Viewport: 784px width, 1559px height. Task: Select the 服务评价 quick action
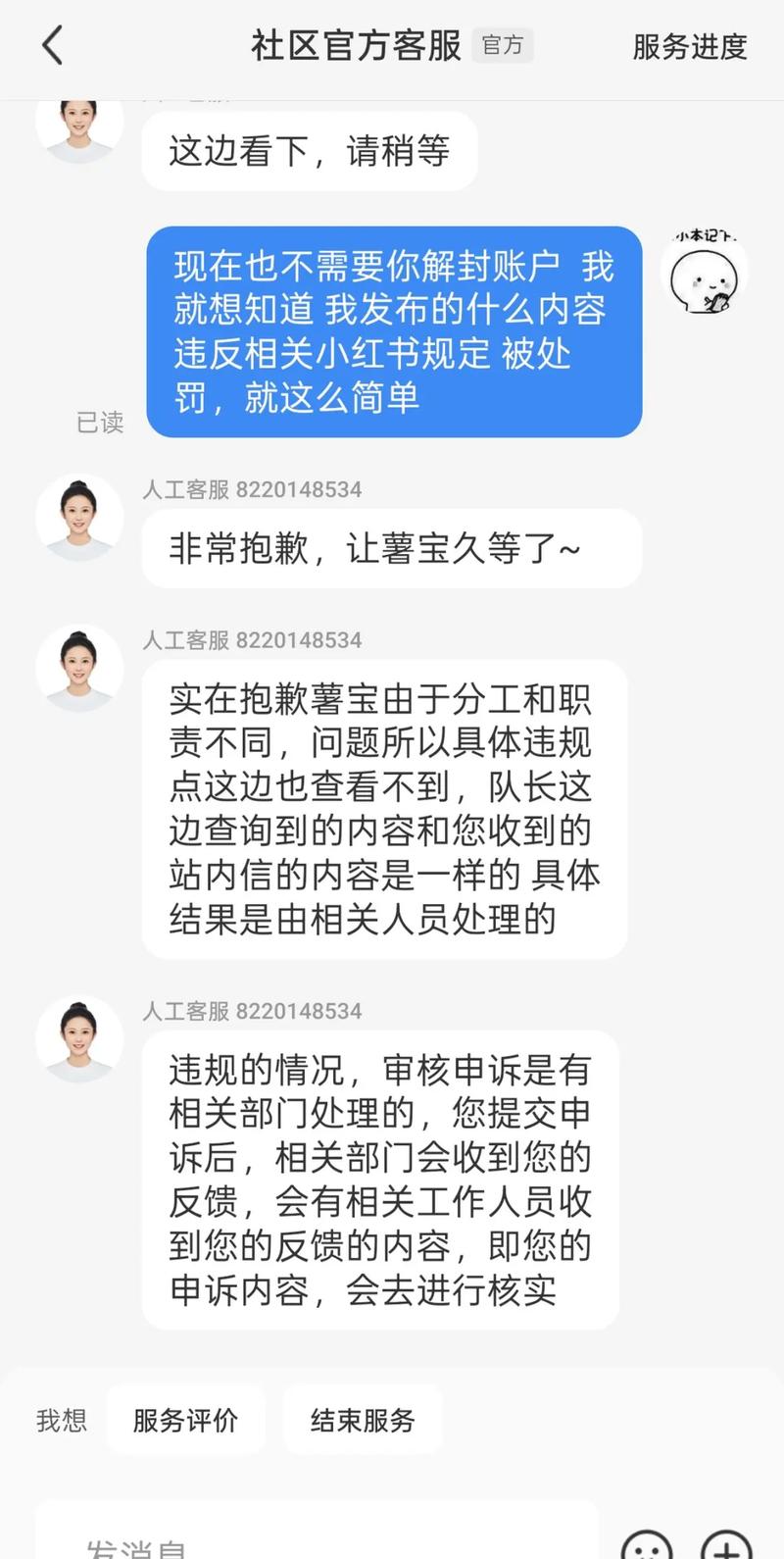tap(185, 1420)
